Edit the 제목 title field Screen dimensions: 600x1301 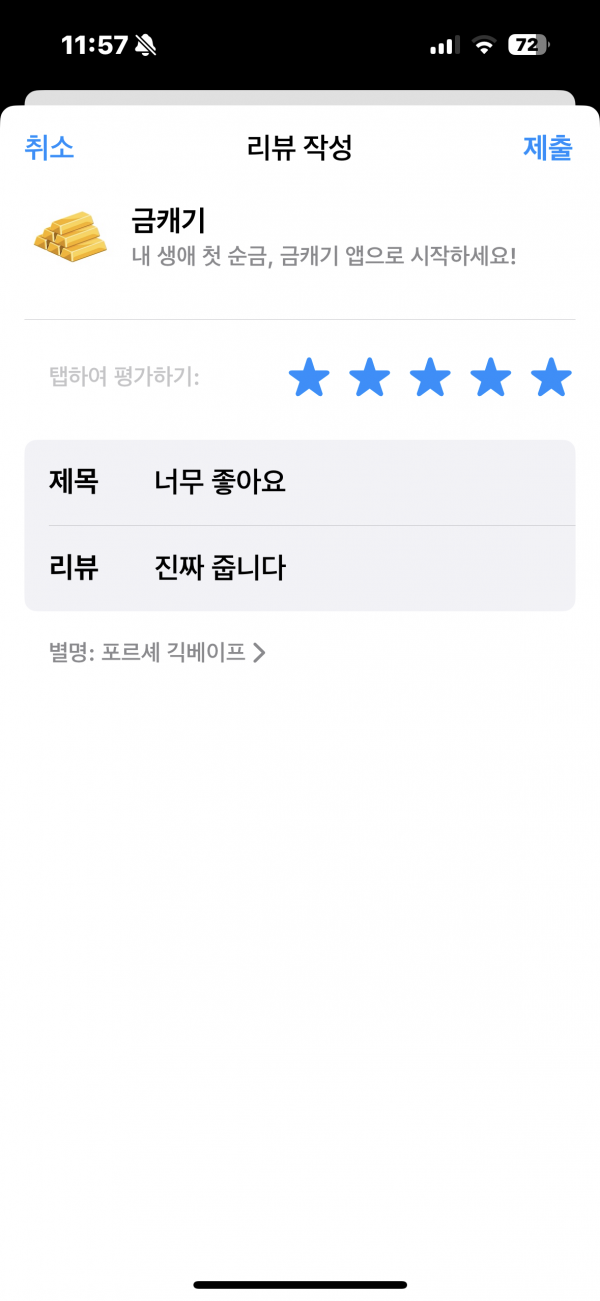(300, 482)
